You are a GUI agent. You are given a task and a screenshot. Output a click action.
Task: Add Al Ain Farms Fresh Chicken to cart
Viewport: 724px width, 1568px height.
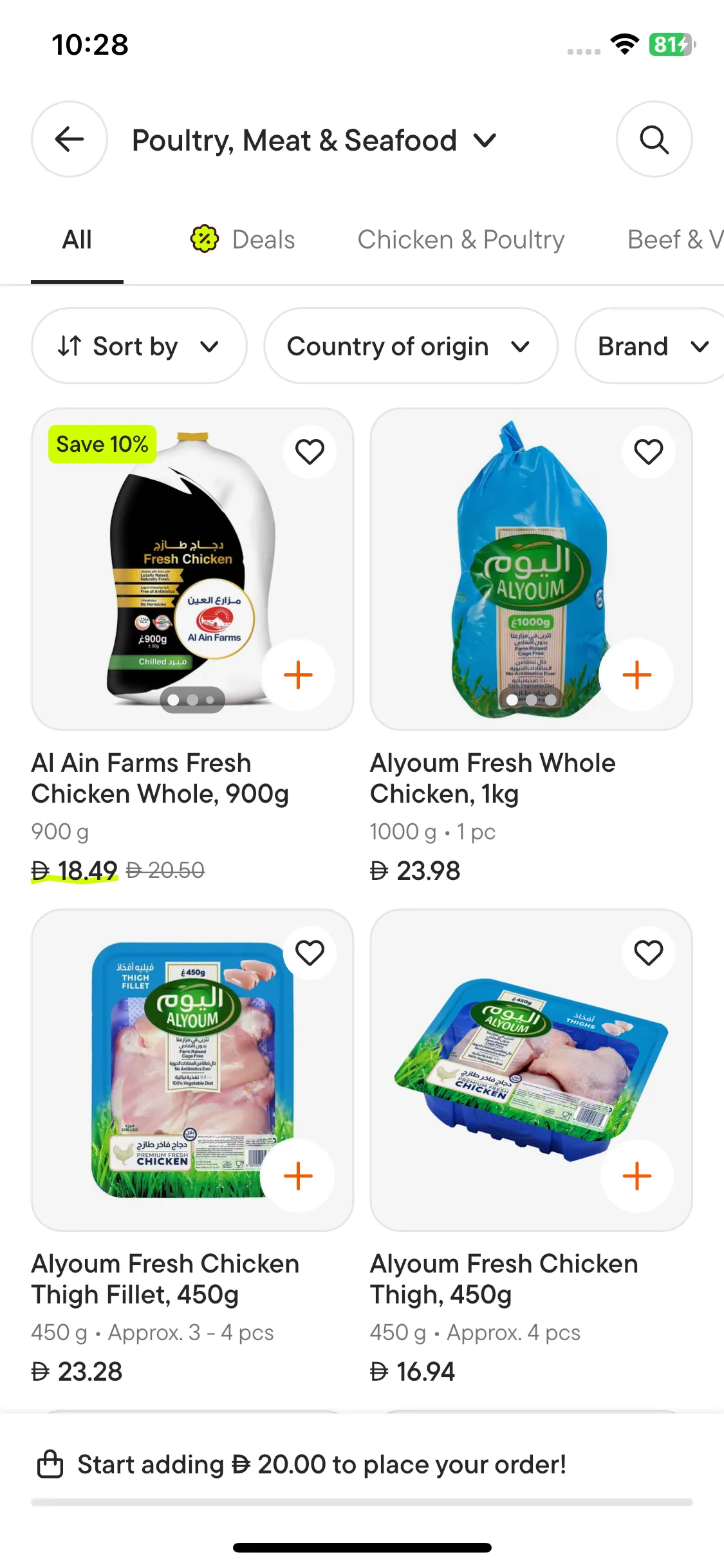298,675
